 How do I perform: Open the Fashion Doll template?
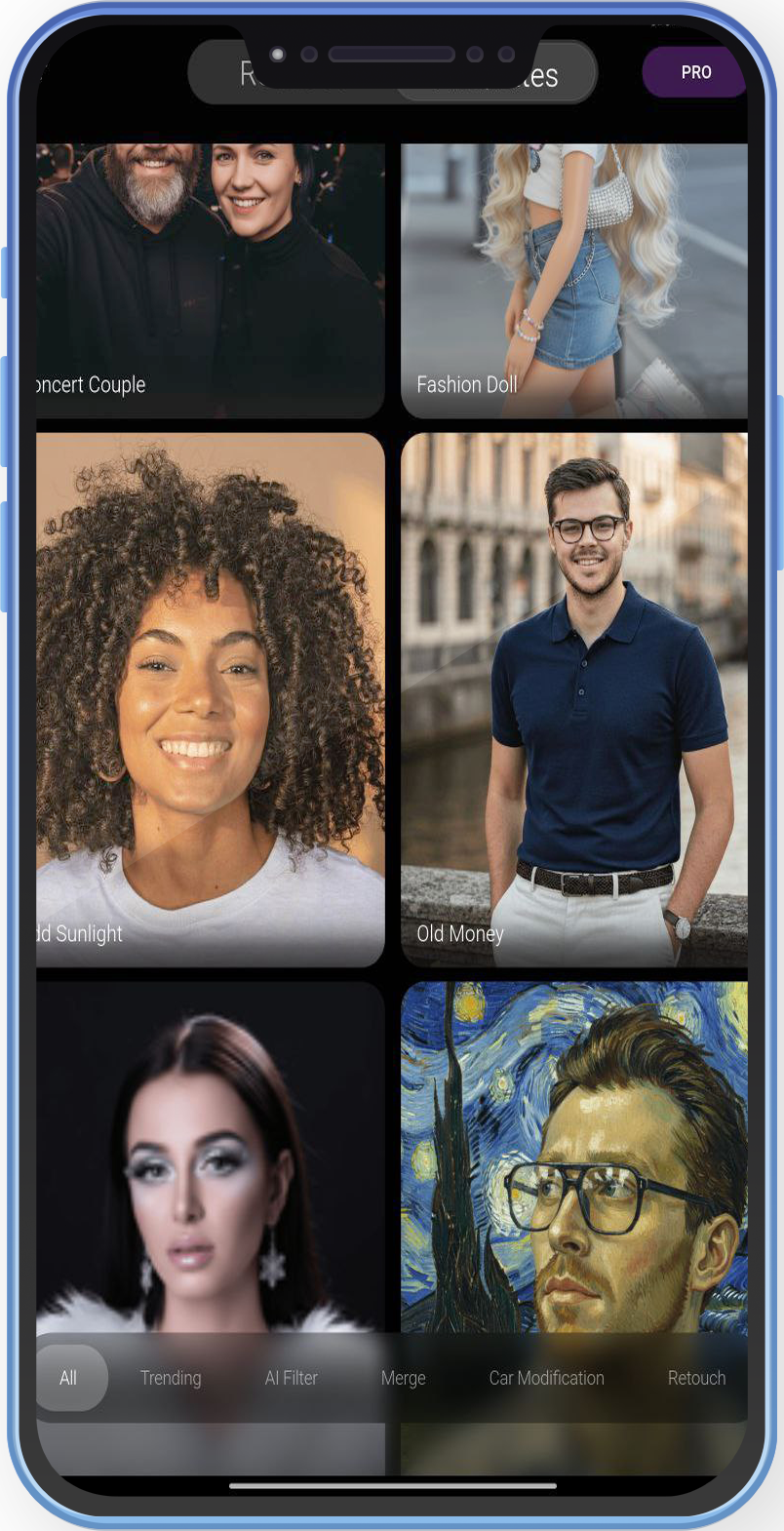click(573, 281)
